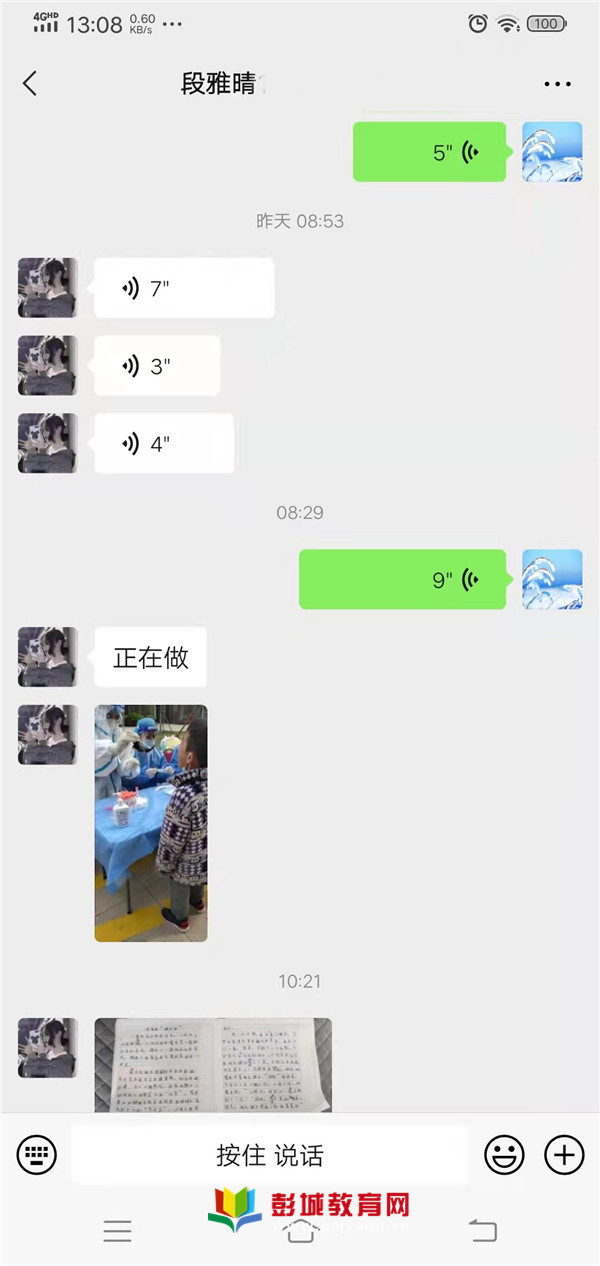The image size is (600, 1266).
Task: Open the emoji sticker panel
Action: pos(504,1156)
